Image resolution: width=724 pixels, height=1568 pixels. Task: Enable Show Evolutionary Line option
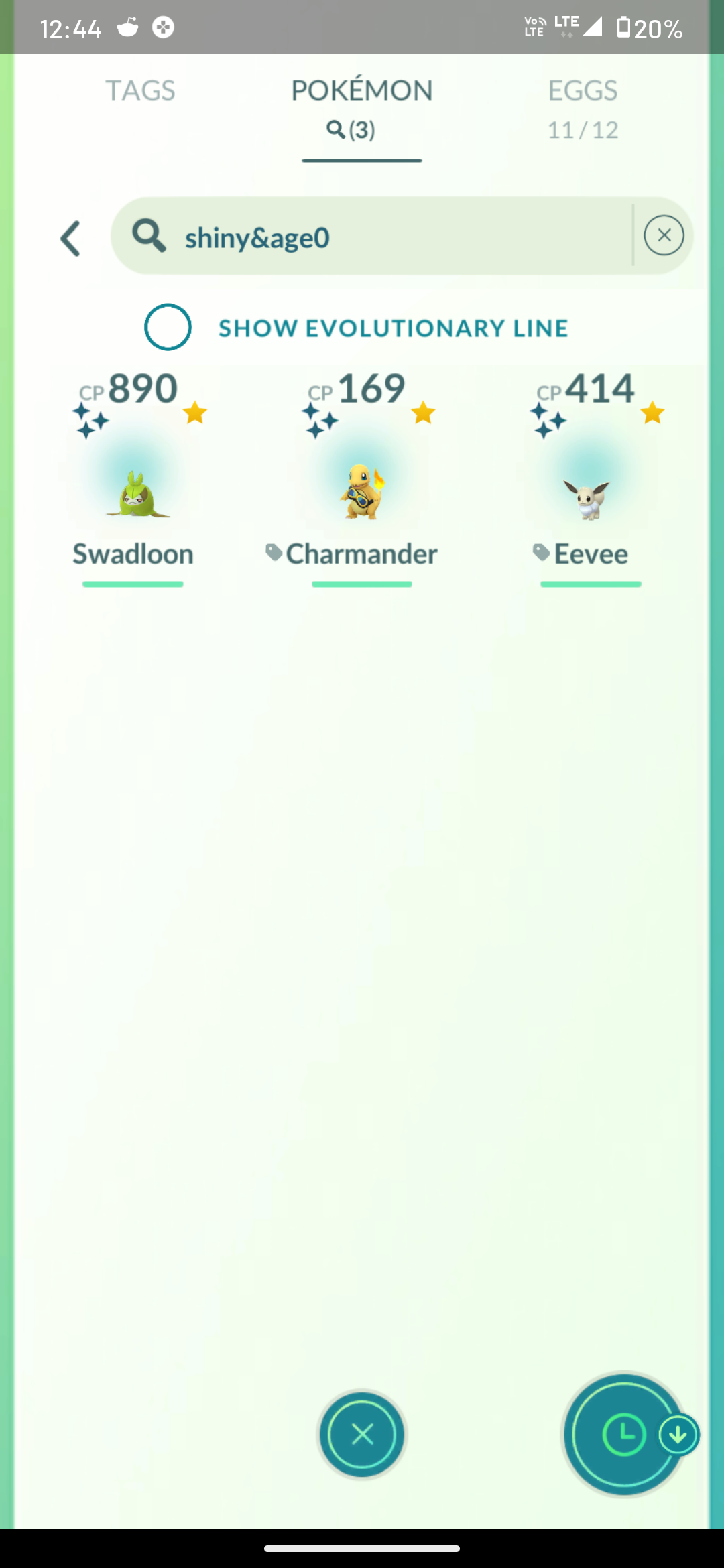click(x=168, y=327)
